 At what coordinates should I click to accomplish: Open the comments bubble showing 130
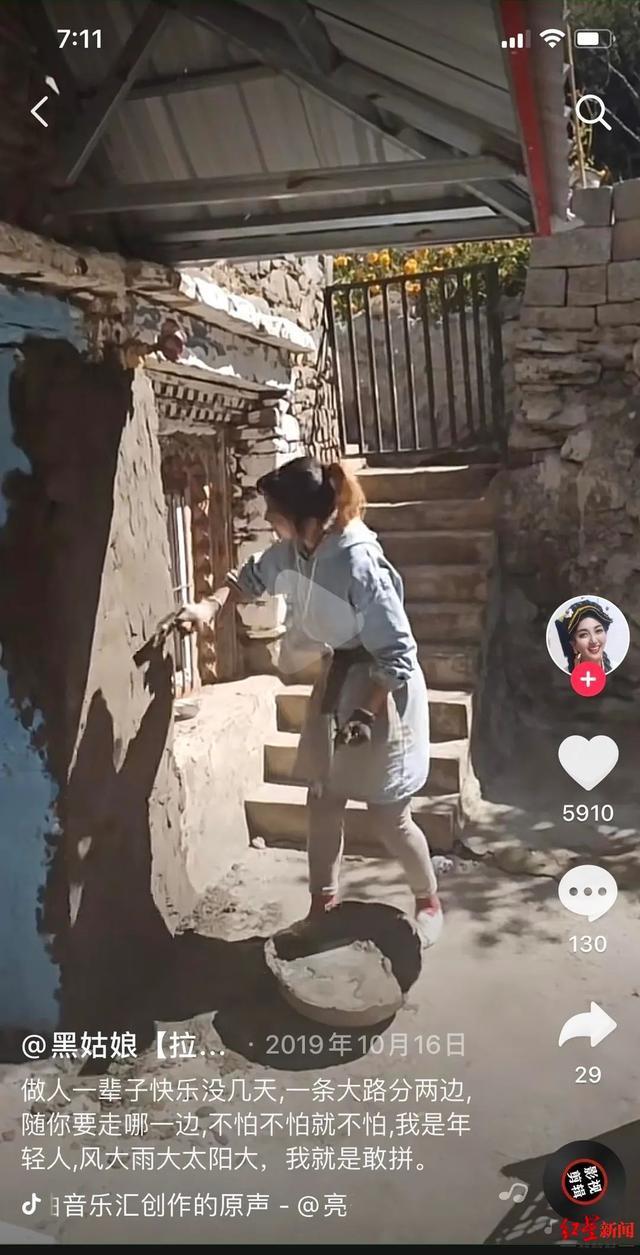point(587,893)
